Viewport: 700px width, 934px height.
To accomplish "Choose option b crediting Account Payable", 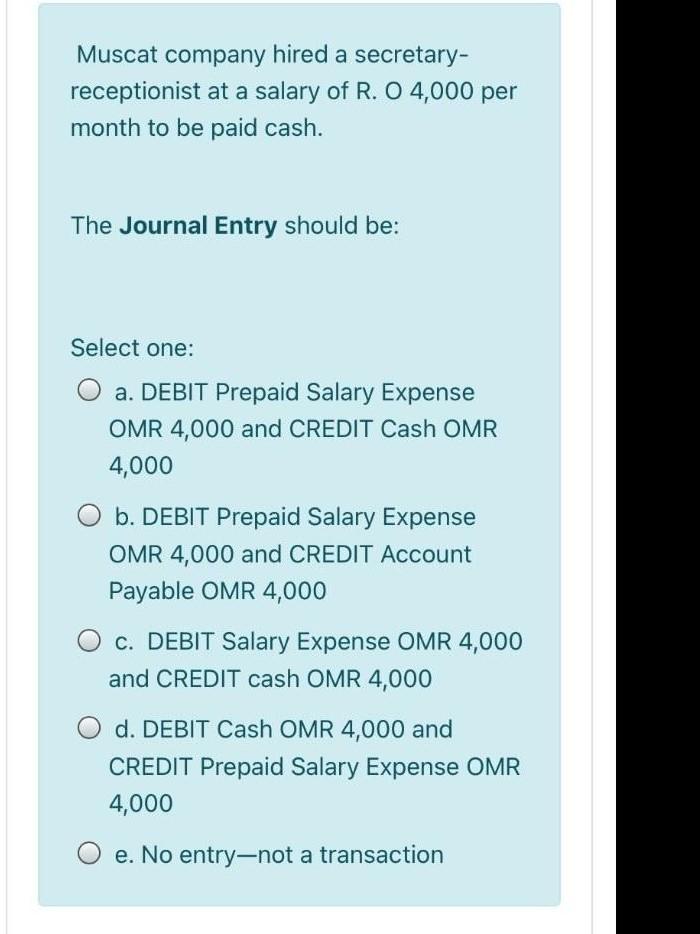I will [90, 517].
